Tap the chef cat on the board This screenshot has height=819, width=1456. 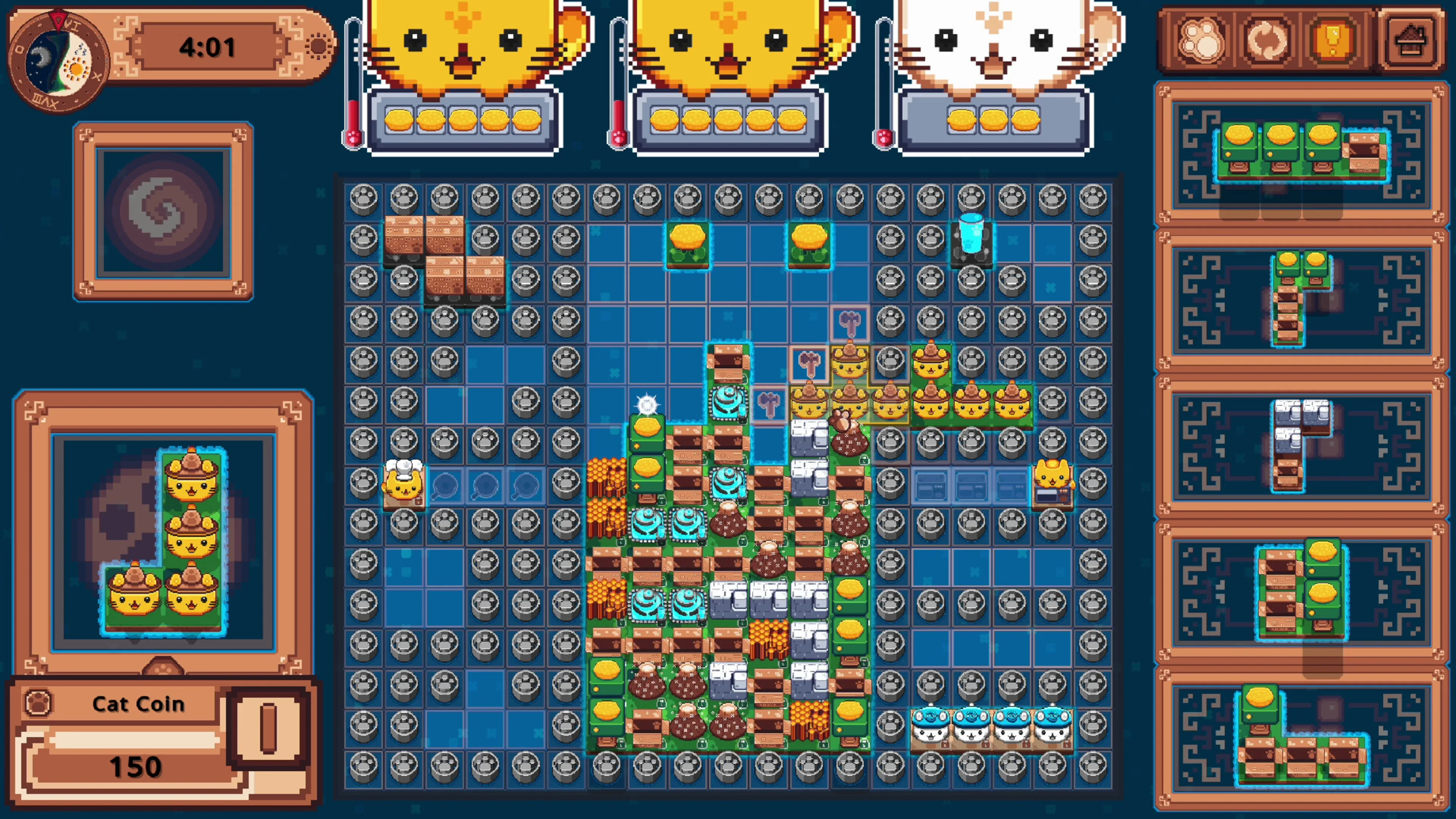(x=403, y=482)
